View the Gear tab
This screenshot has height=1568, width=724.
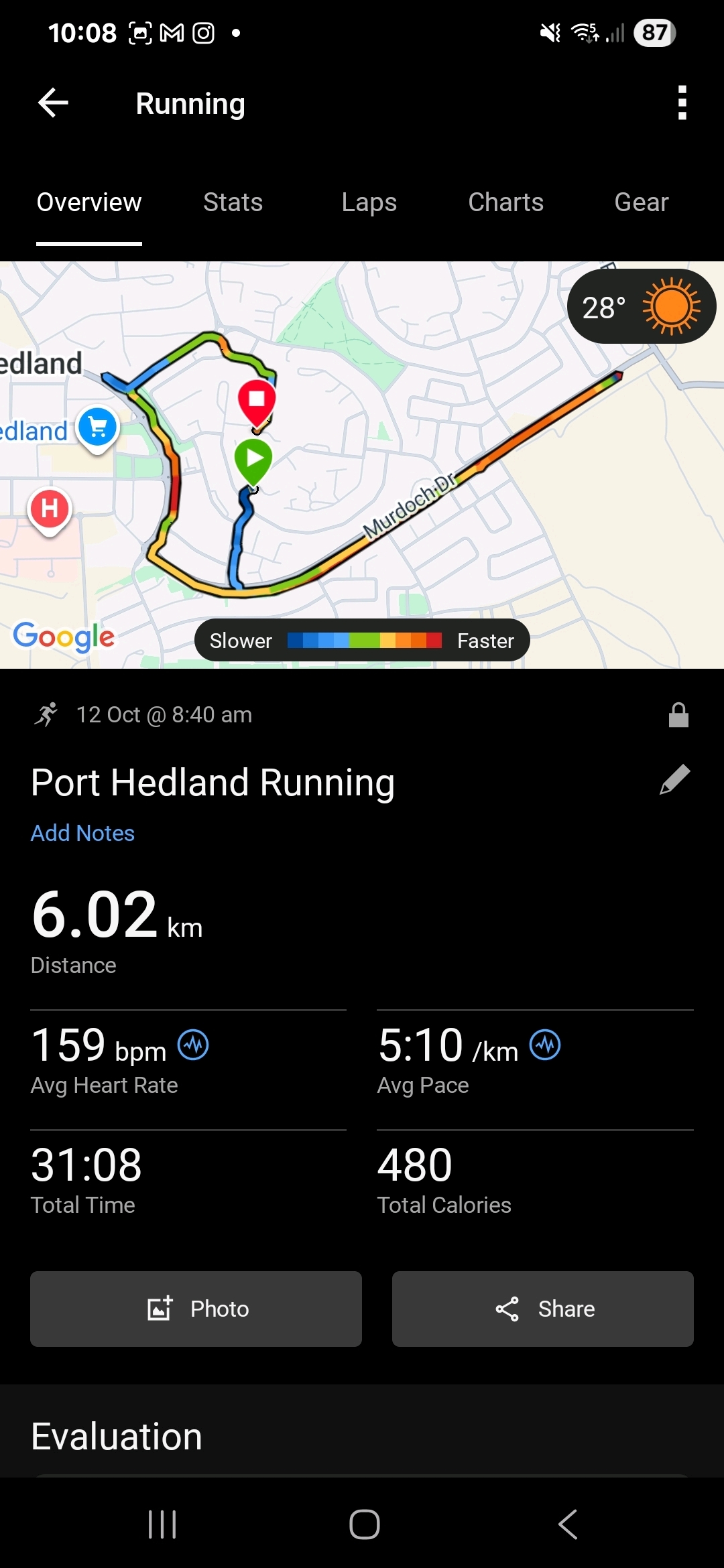641,202
